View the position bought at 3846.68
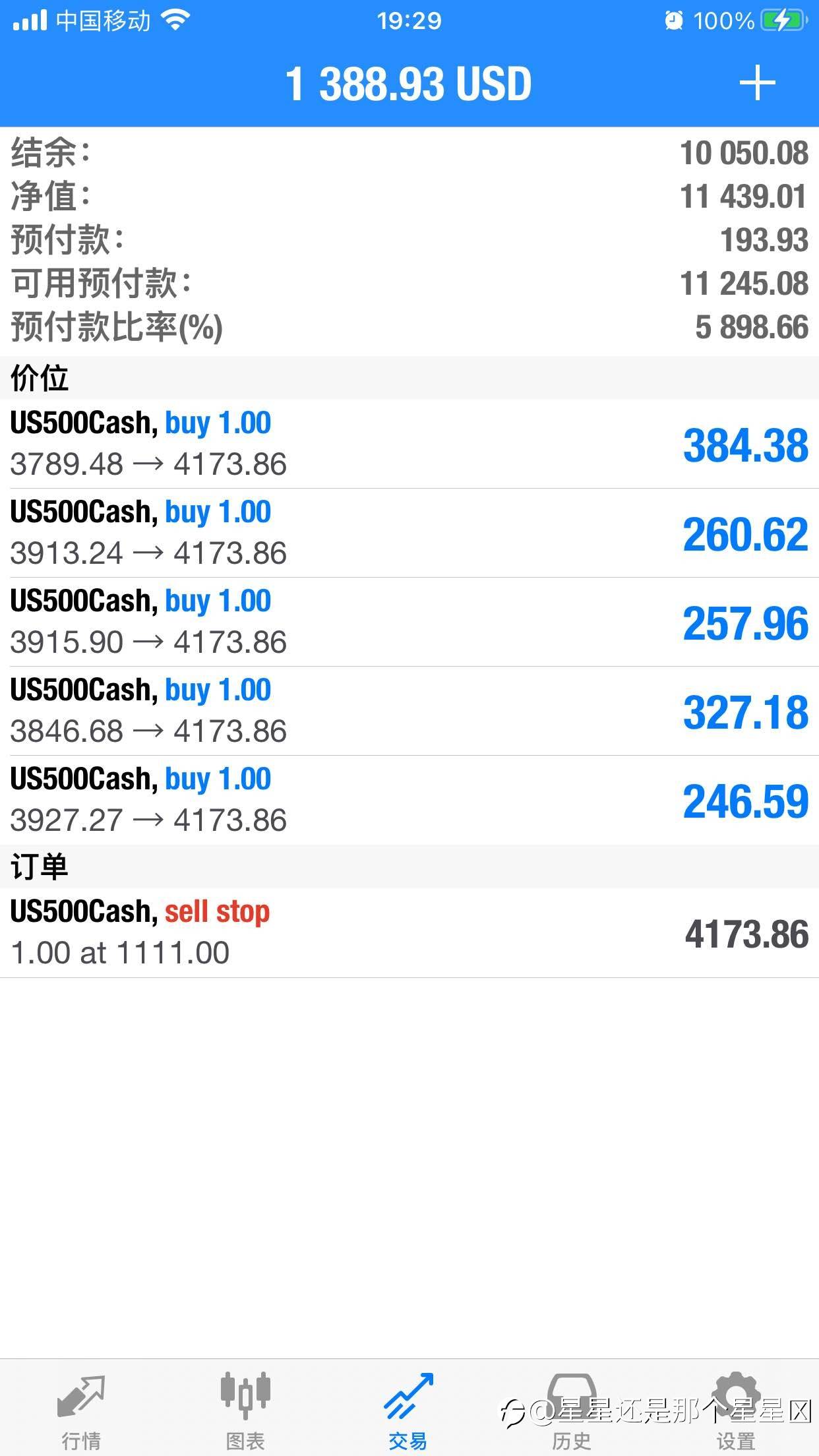The width and height of the screenshot is (819, 1456). click(x=409, y=711)
